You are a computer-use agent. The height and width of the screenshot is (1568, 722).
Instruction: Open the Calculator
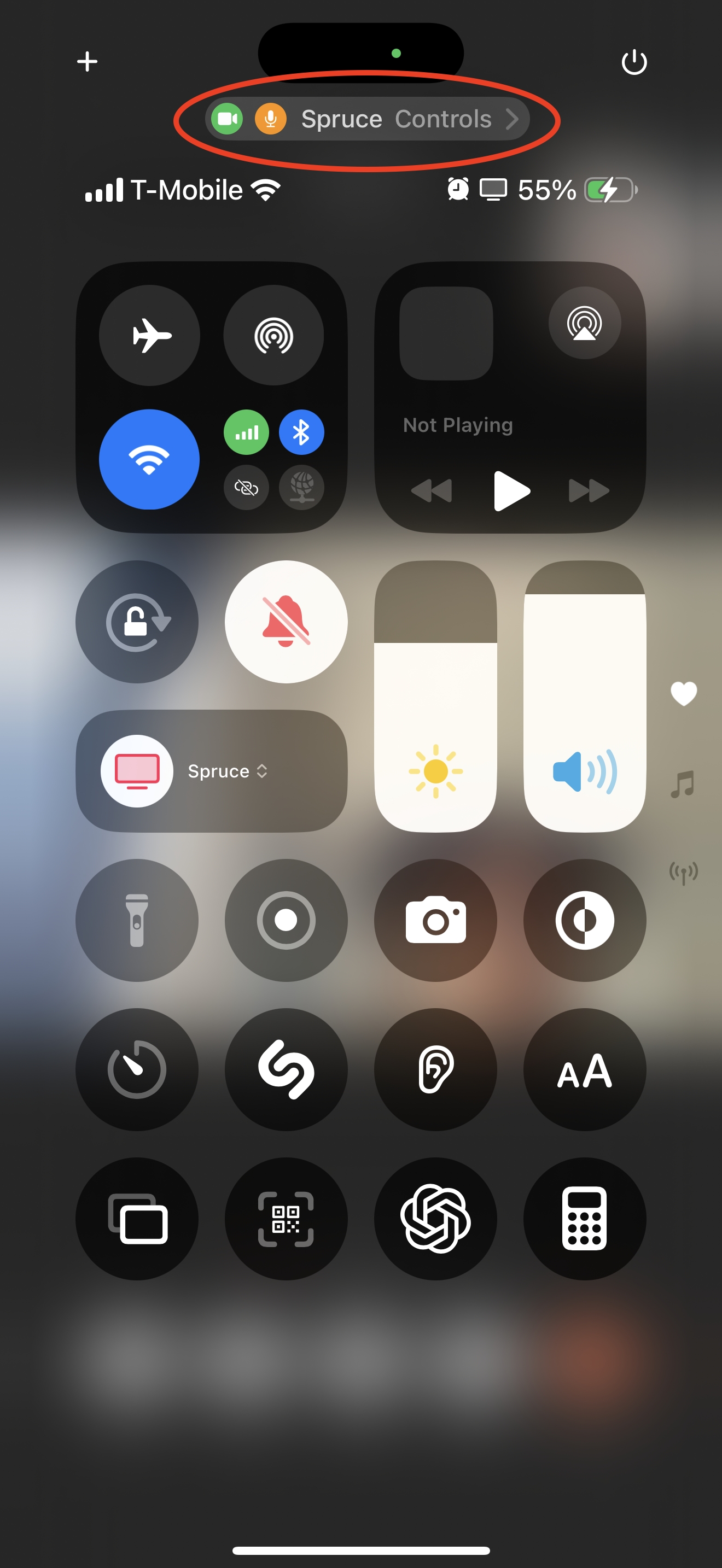click(x=584, y=1219)
